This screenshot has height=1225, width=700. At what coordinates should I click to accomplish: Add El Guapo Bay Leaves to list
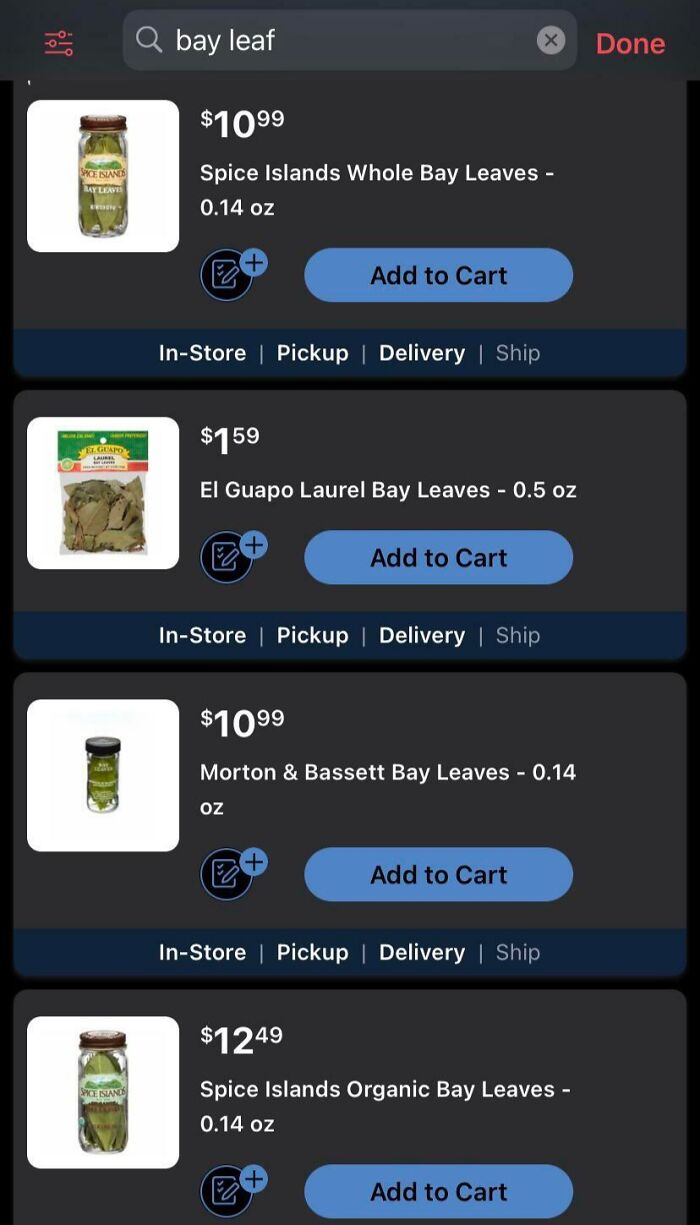click(229, 557)
